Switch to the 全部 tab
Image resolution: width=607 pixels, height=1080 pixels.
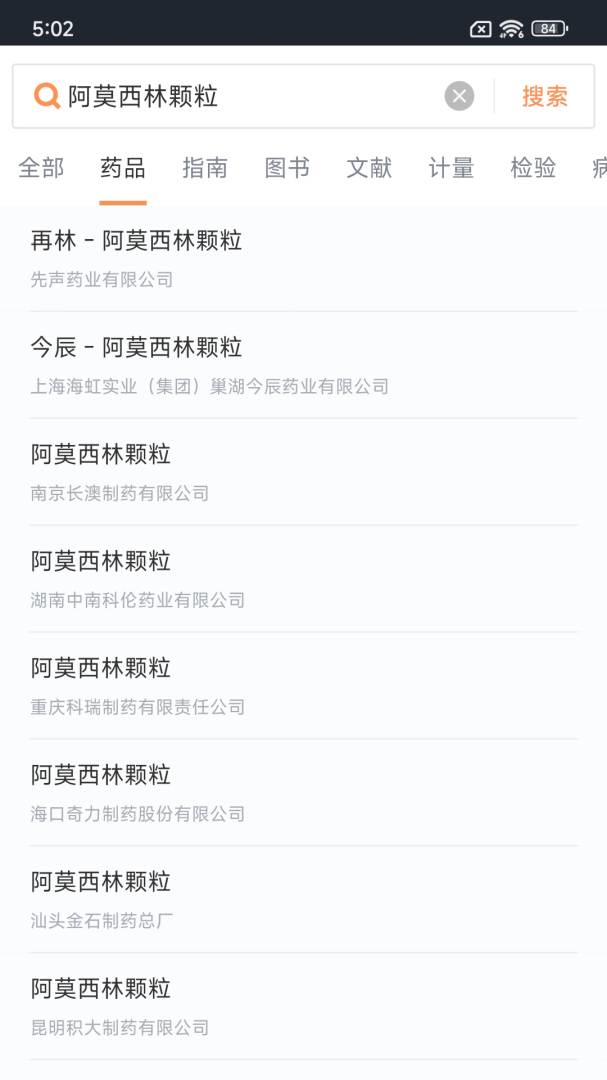point(41,168)
